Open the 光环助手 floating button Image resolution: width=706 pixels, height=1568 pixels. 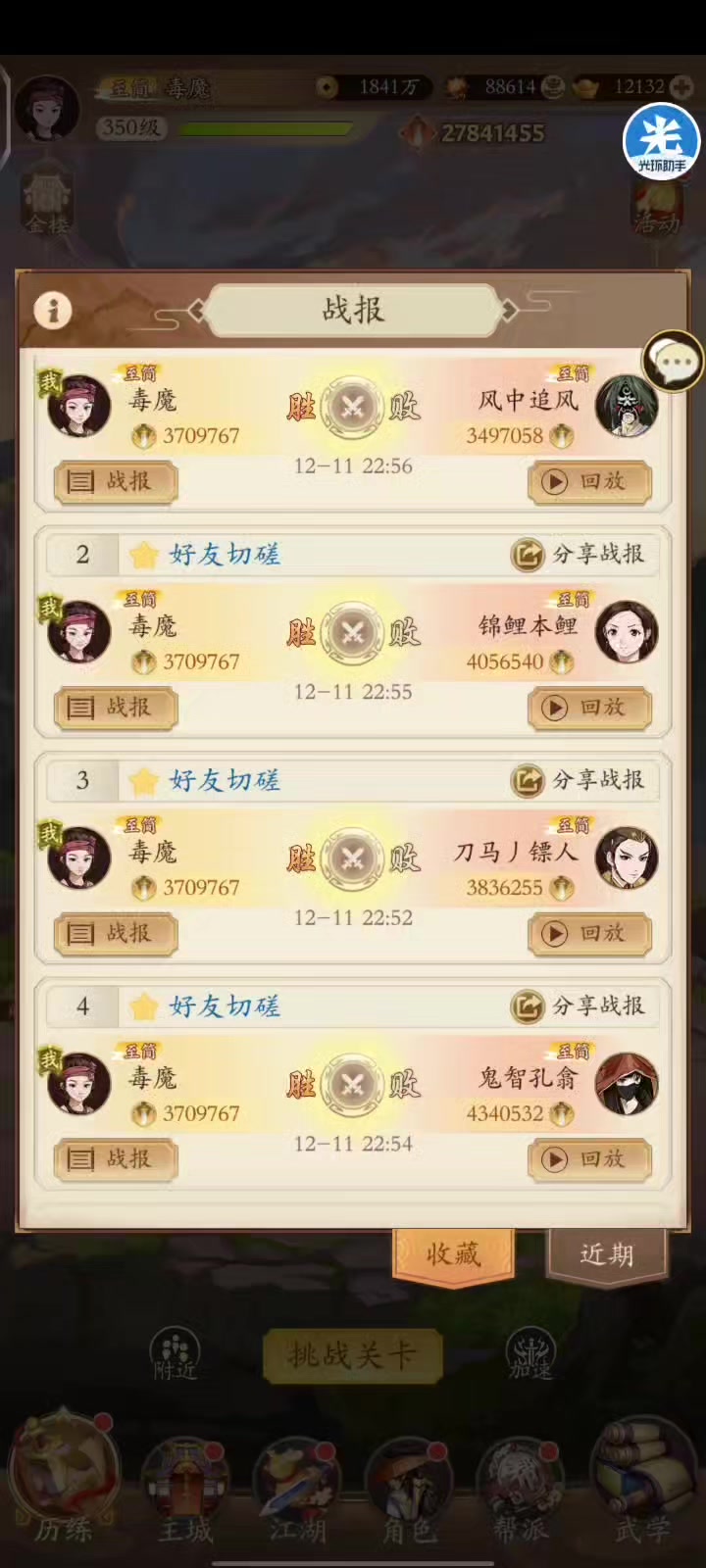tap(661, 142)
